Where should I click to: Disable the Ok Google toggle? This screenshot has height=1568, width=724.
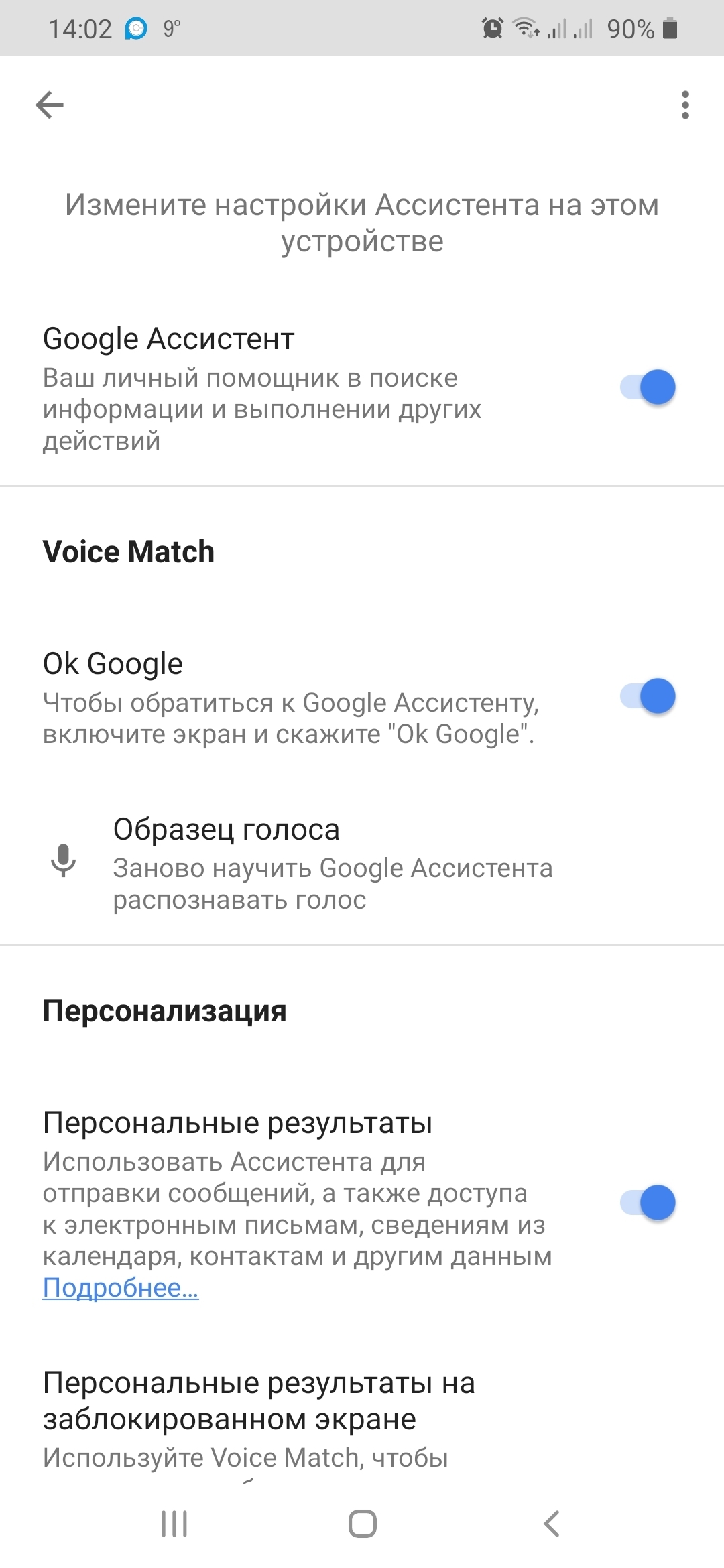647,697
